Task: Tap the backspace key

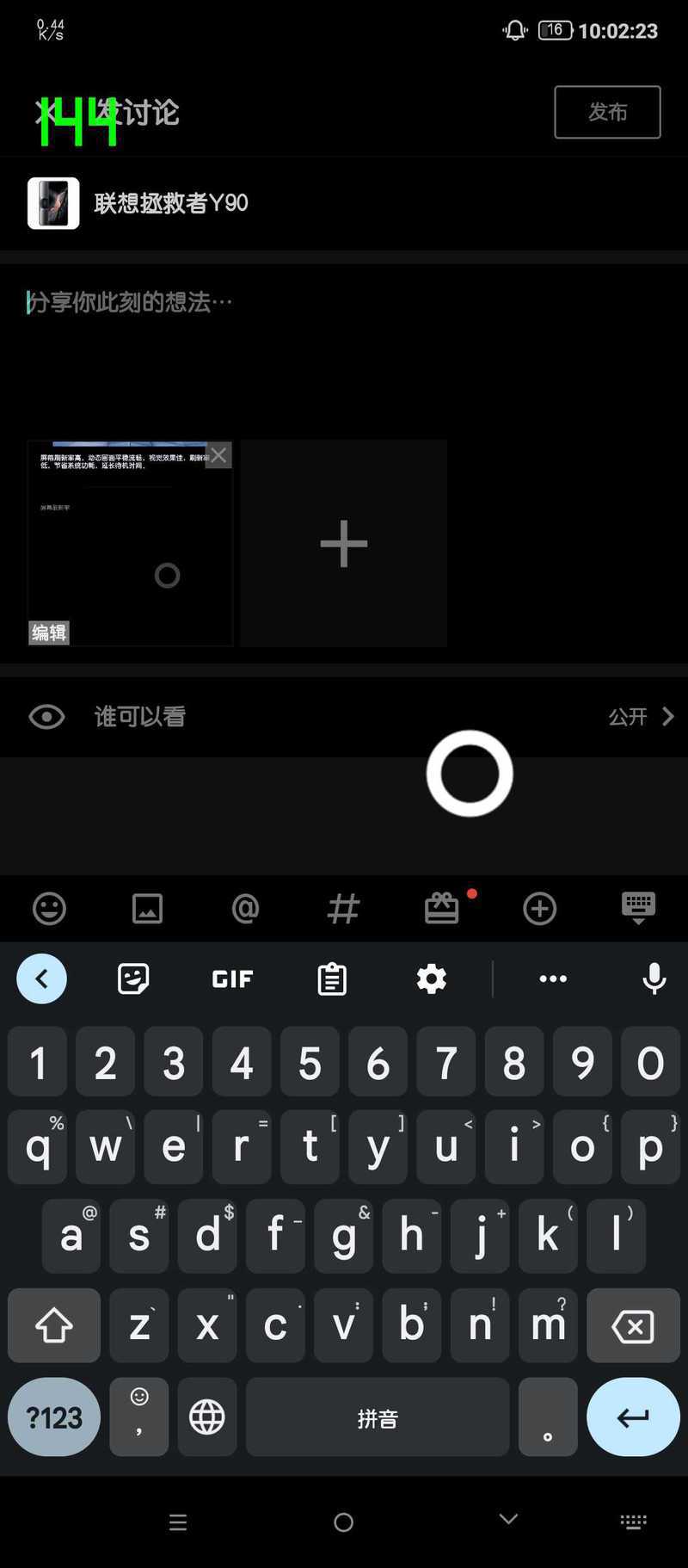Action: tap(633, 1326)
